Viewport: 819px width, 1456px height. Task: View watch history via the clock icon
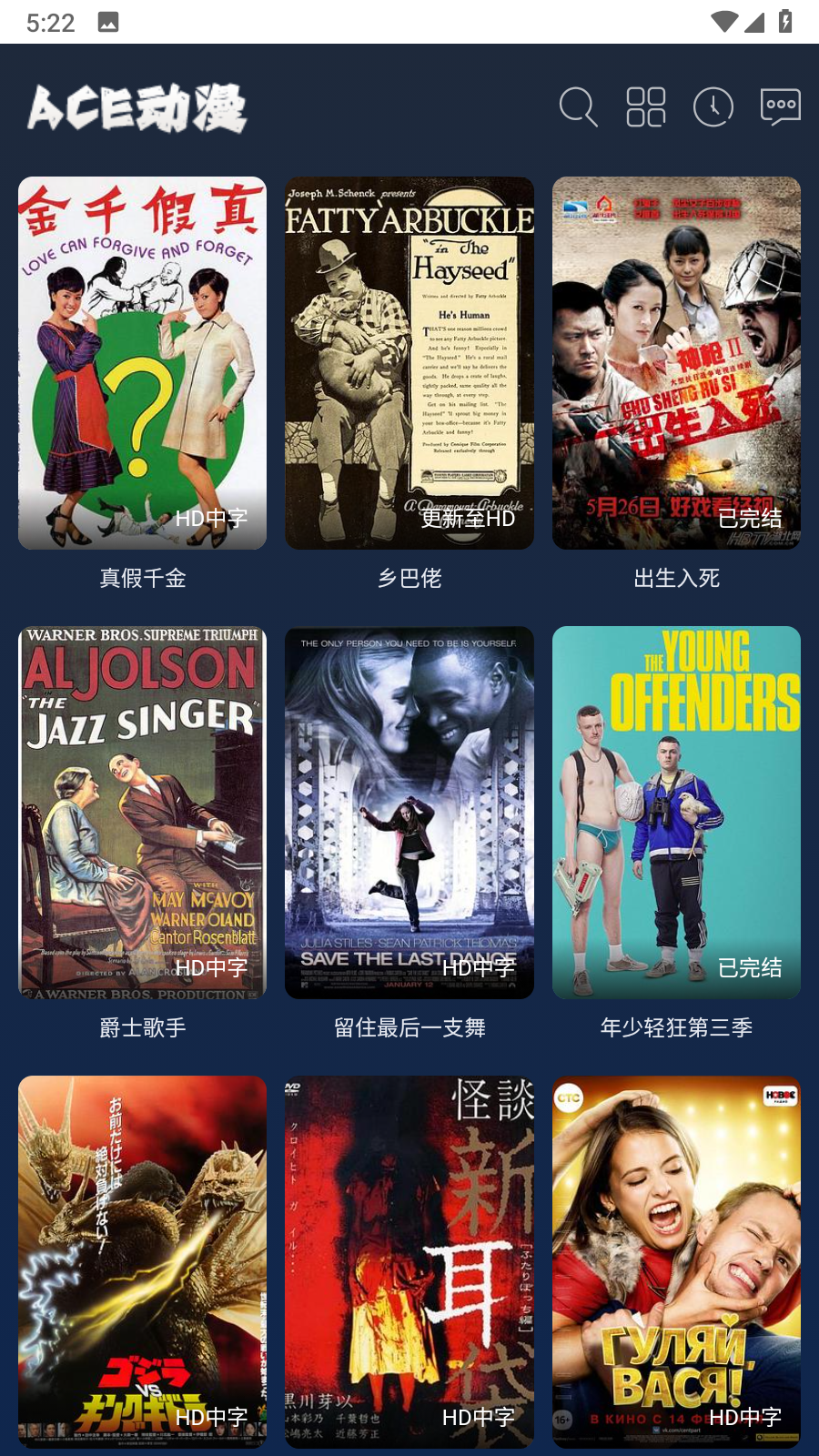(x=713, y=106)
